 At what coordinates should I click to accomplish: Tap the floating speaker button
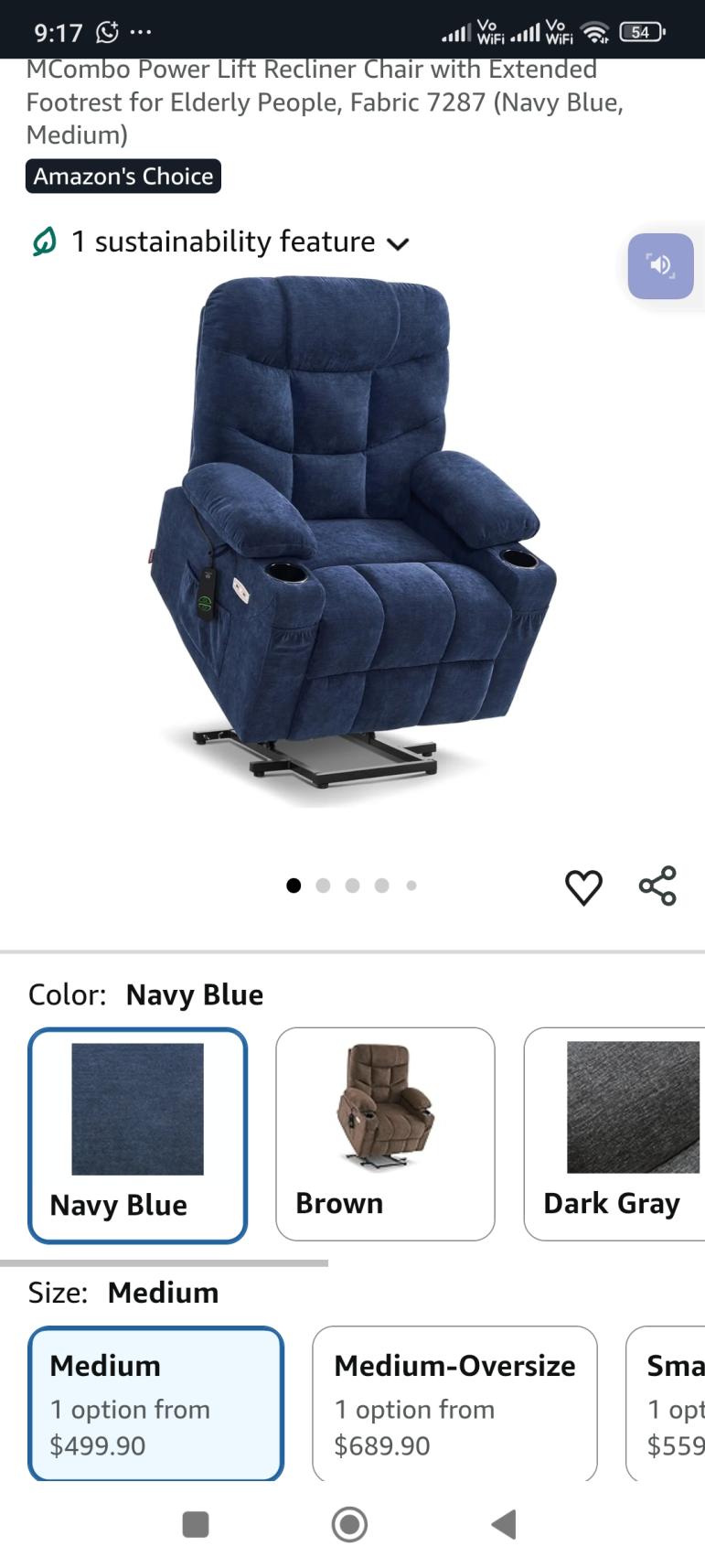(660, 266)
